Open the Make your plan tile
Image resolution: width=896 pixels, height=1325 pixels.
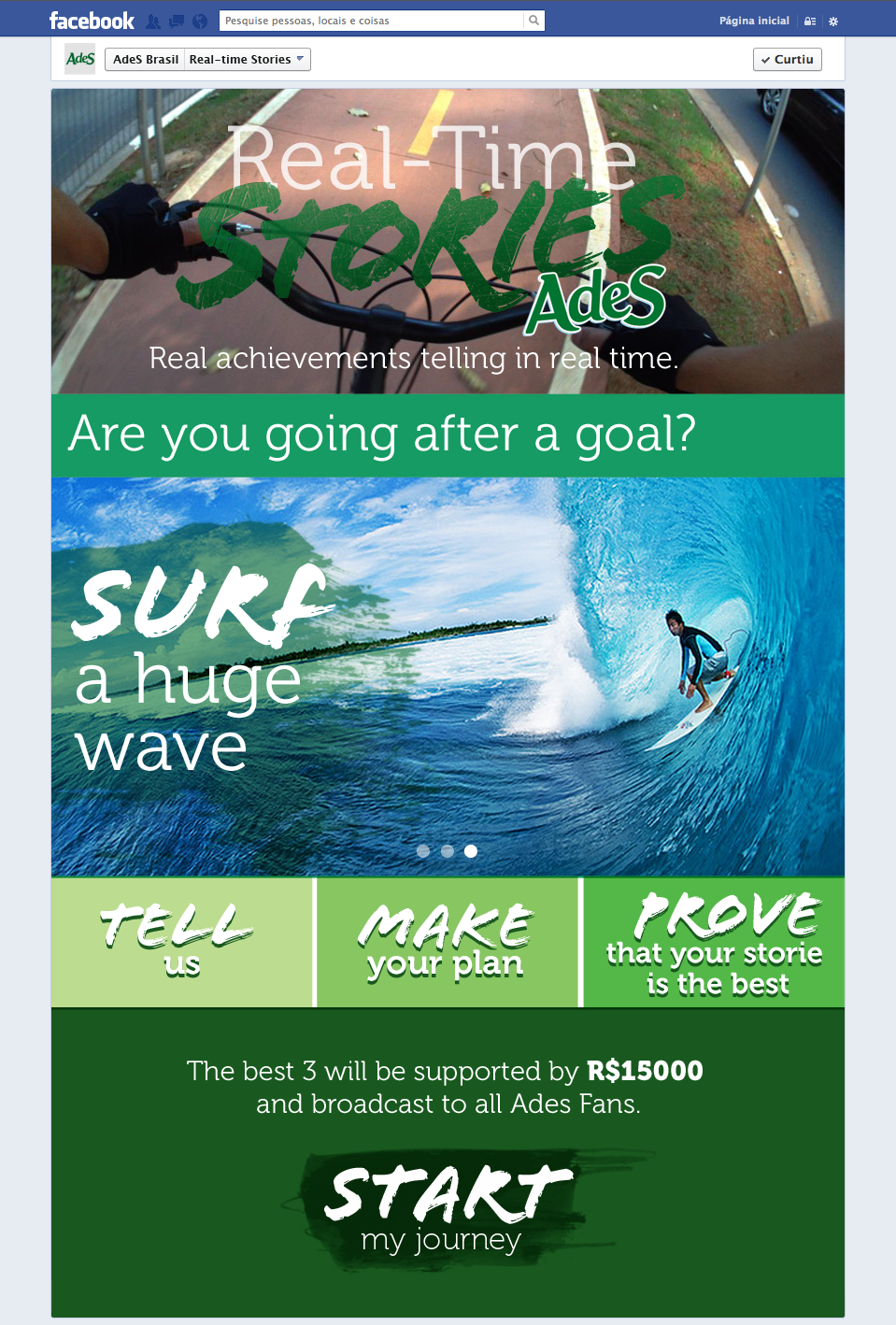pos(448,942)
